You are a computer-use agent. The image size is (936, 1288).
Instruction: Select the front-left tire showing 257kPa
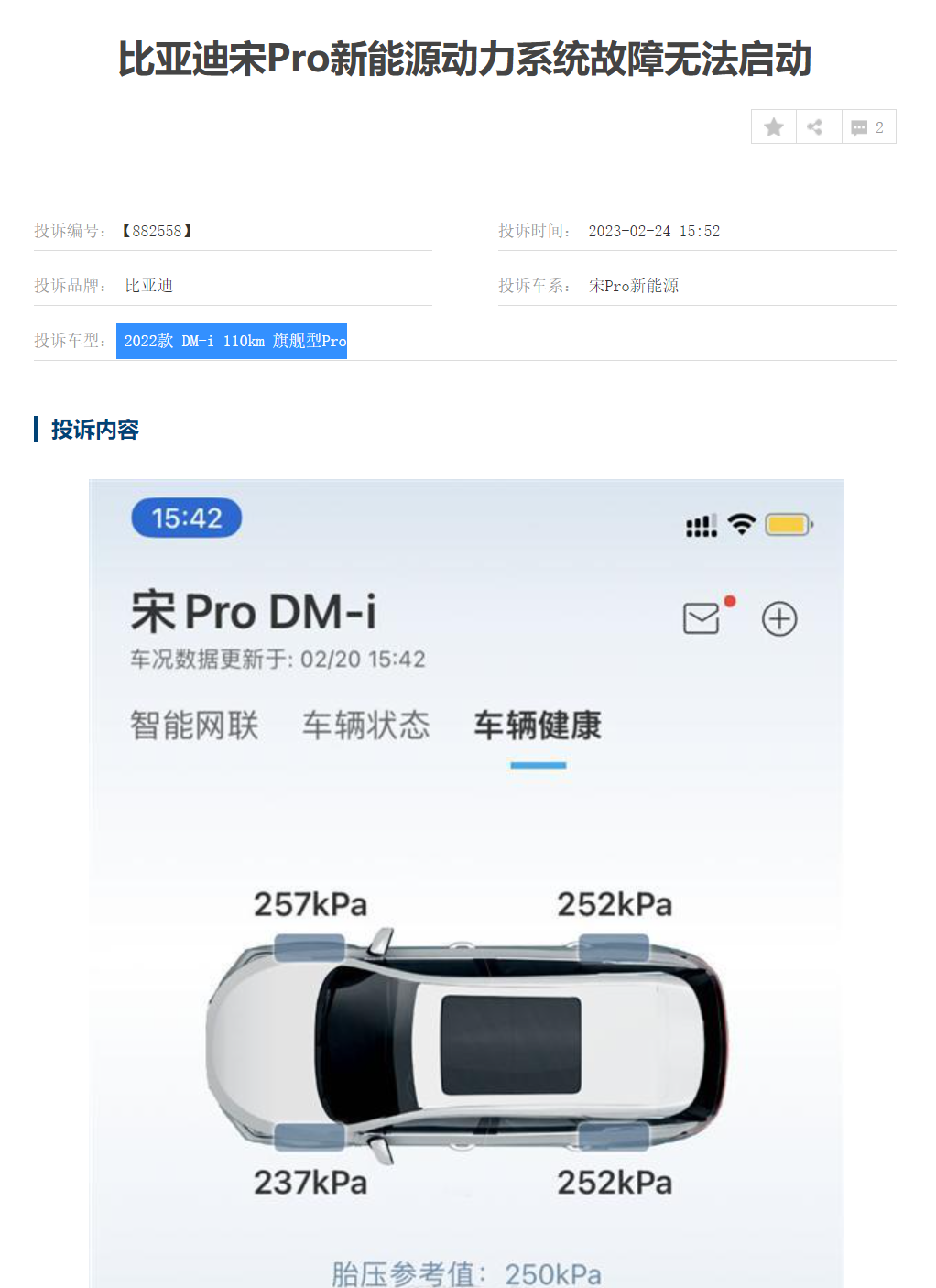tap(307, 948)
